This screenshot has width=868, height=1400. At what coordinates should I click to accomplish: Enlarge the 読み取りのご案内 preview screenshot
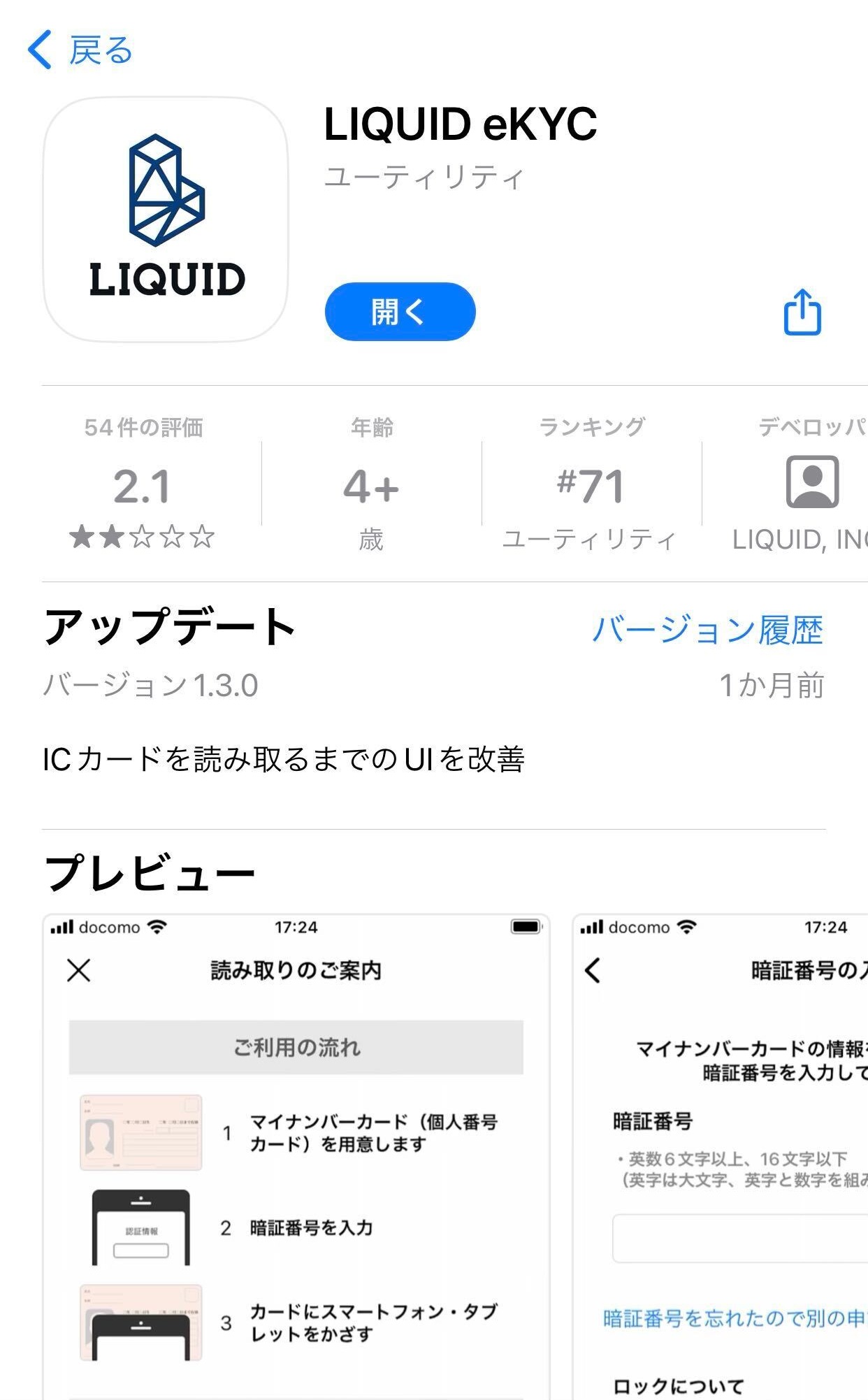click(296, 1153)
